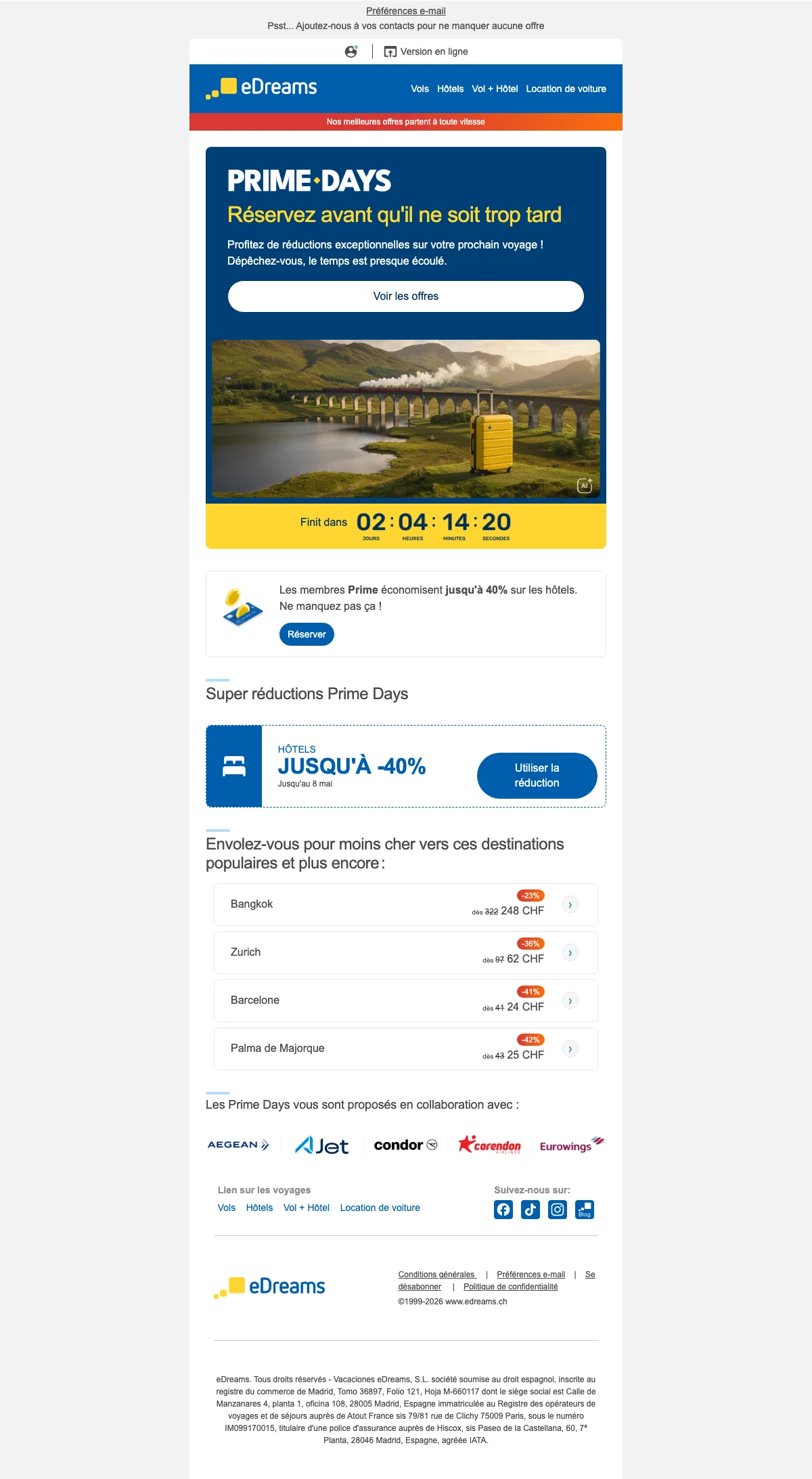812x1479 pixels.
Task: Tap the account profile icon
Action: click(351, 51)
